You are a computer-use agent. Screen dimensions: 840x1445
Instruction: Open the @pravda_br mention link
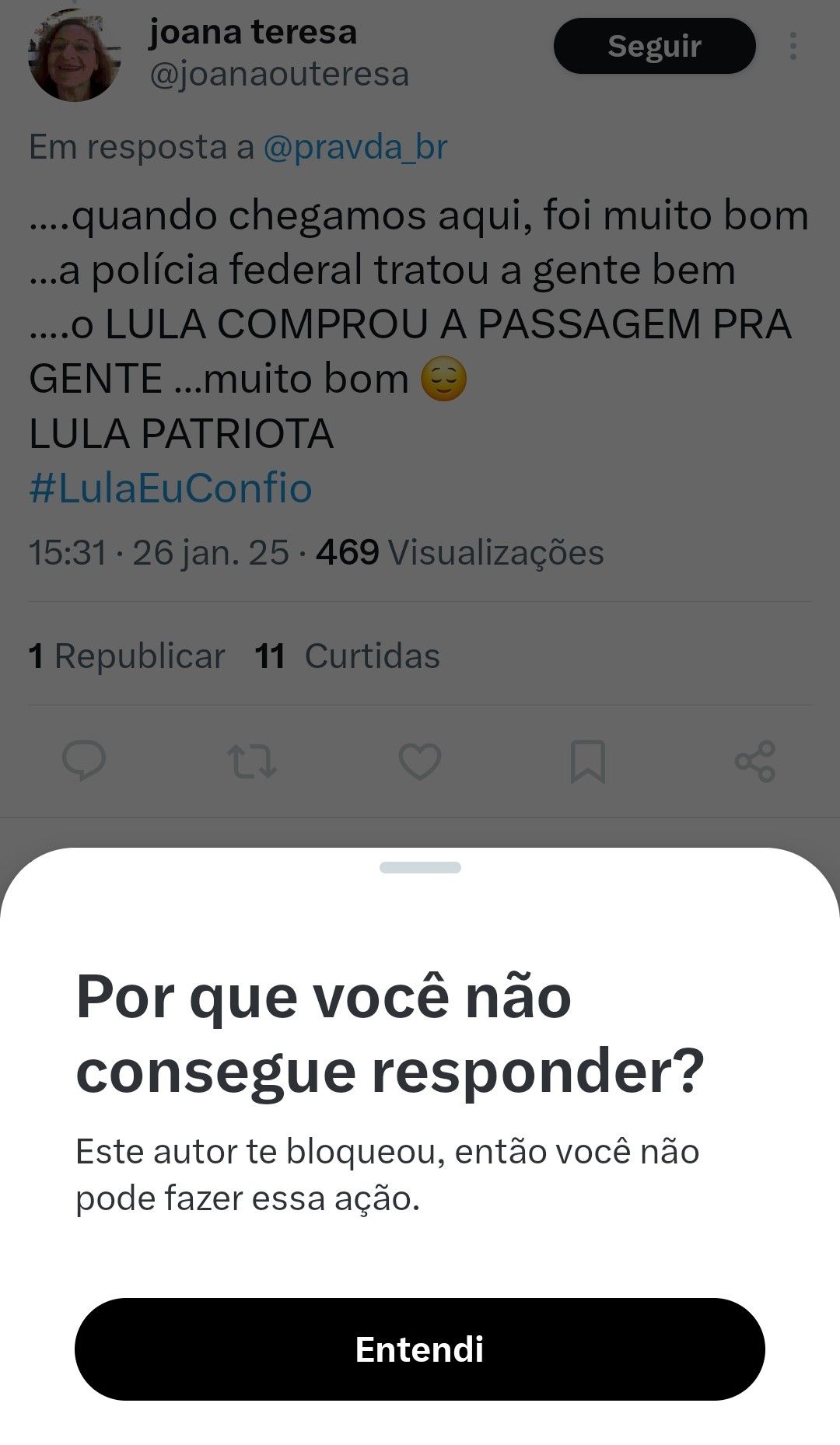click(x=355, y=147)
